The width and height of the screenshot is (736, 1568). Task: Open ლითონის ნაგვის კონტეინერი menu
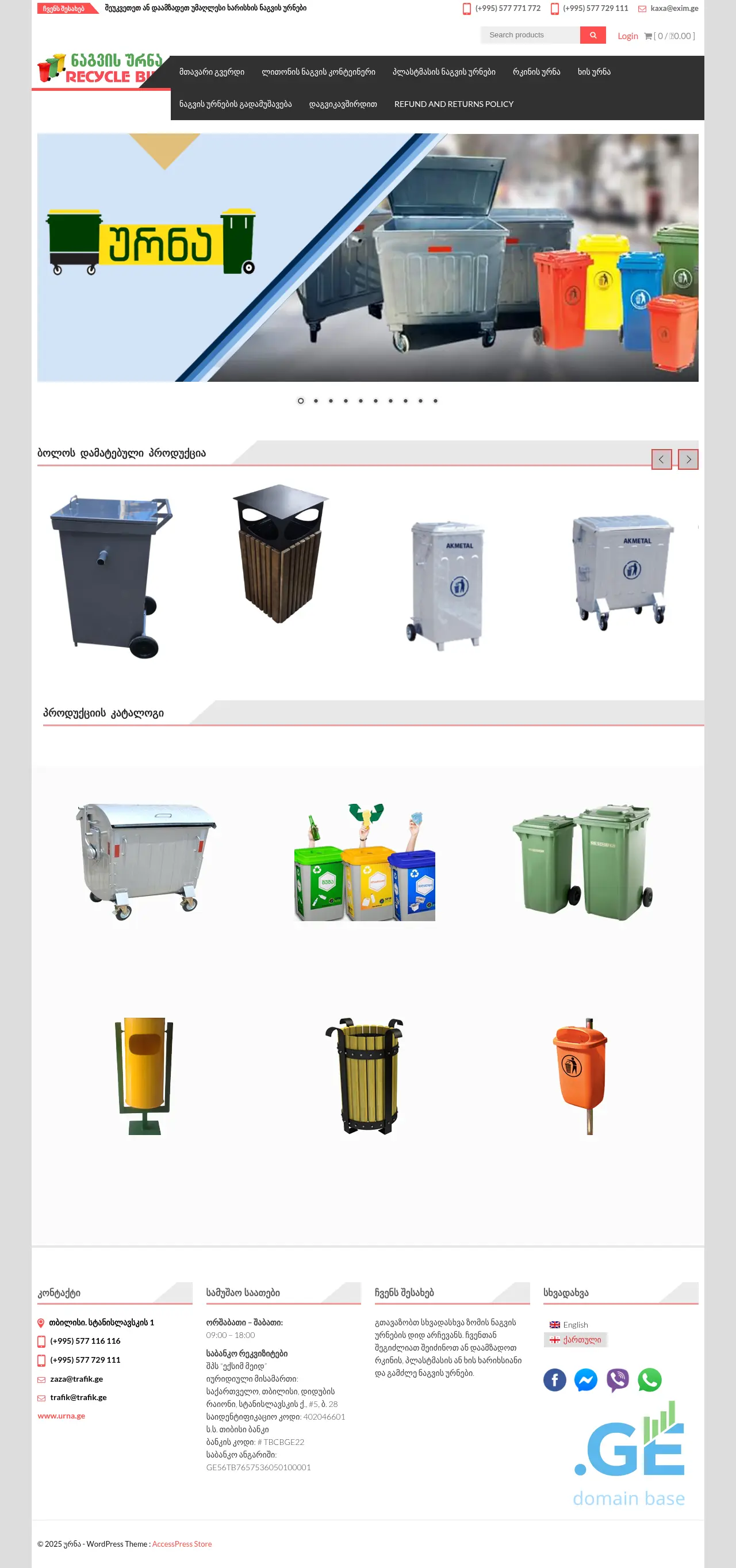[318, 72]
